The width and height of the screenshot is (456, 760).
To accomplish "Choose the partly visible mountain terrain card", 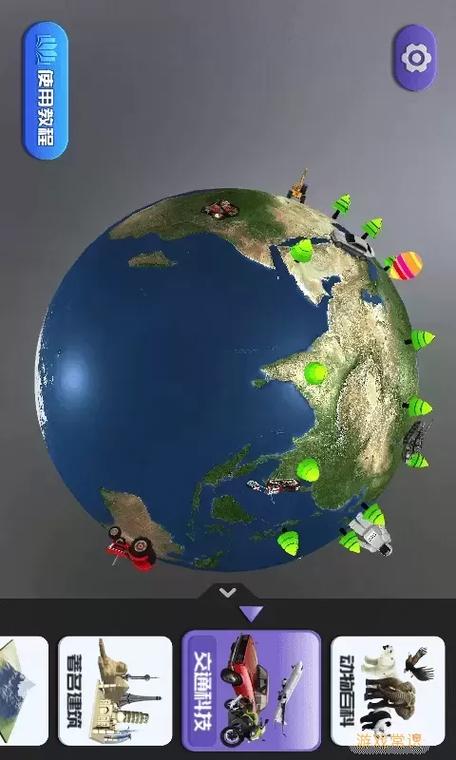I will coord(23,691).
